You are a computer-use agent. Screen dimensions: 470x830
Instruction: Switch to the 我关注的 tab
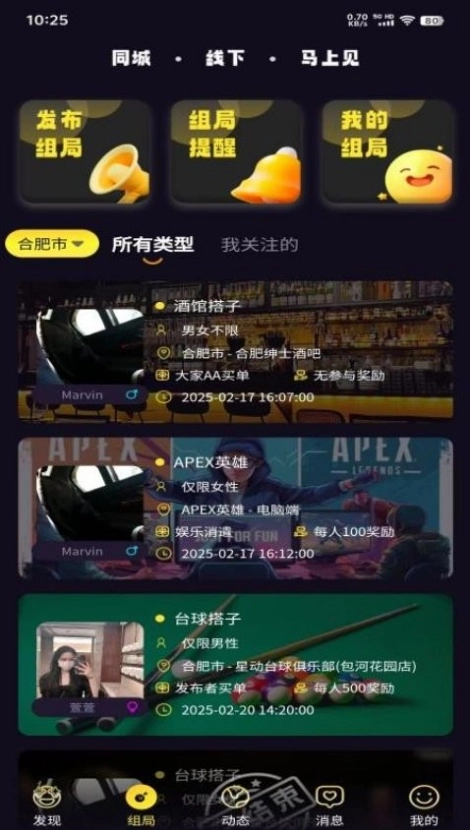tap(260, 245)
